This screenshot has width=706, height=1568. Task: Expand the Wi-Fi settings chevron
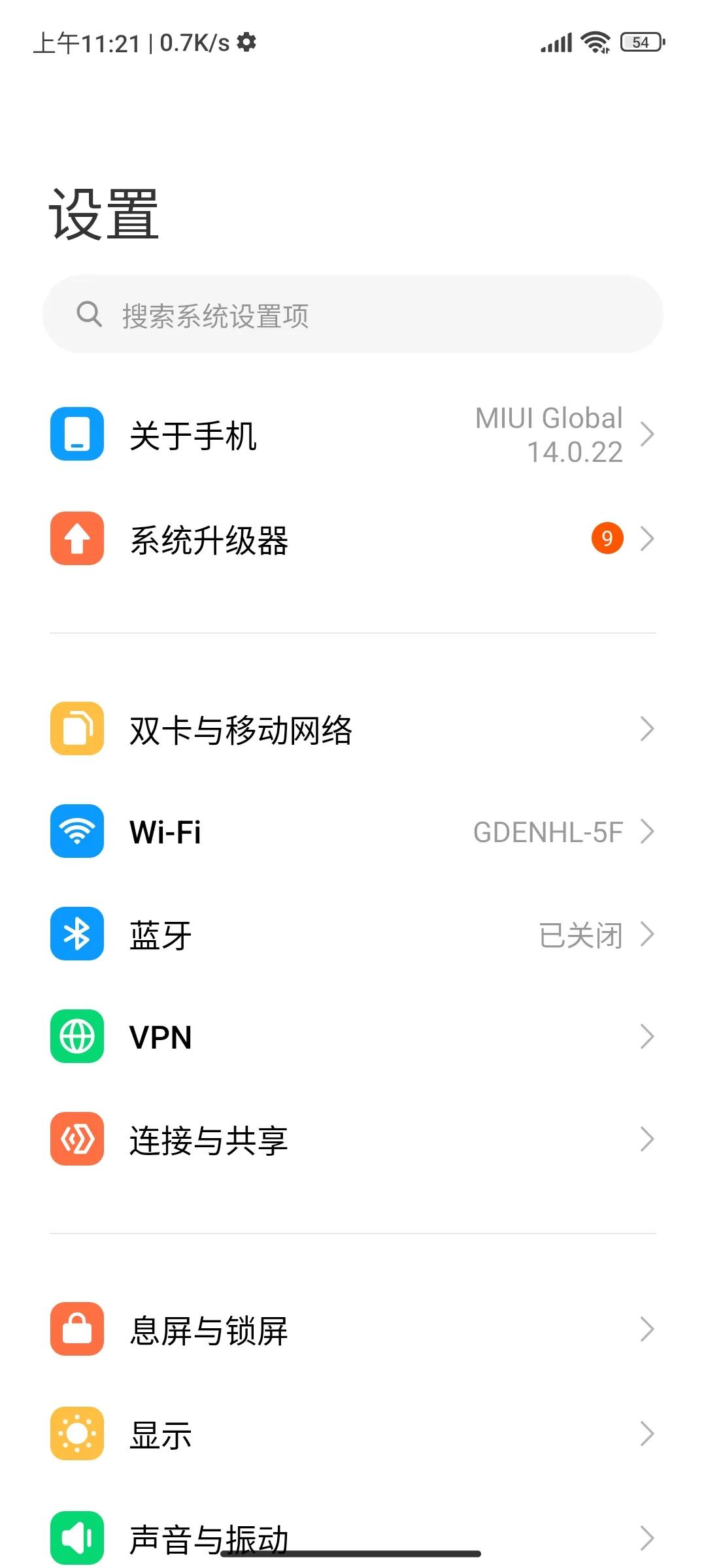coord(648,832)
